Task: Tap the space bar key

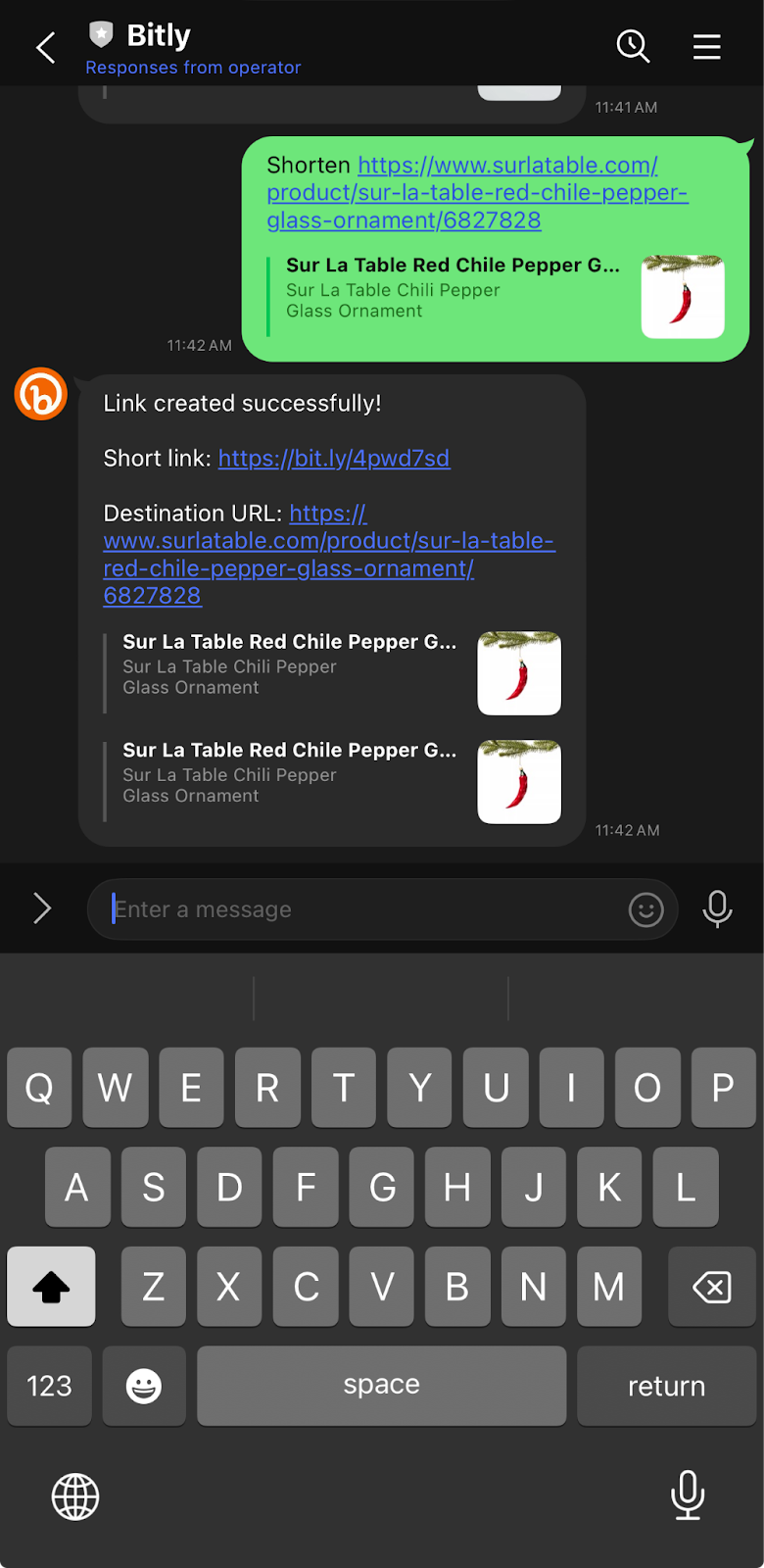Action: [381, 1386]
